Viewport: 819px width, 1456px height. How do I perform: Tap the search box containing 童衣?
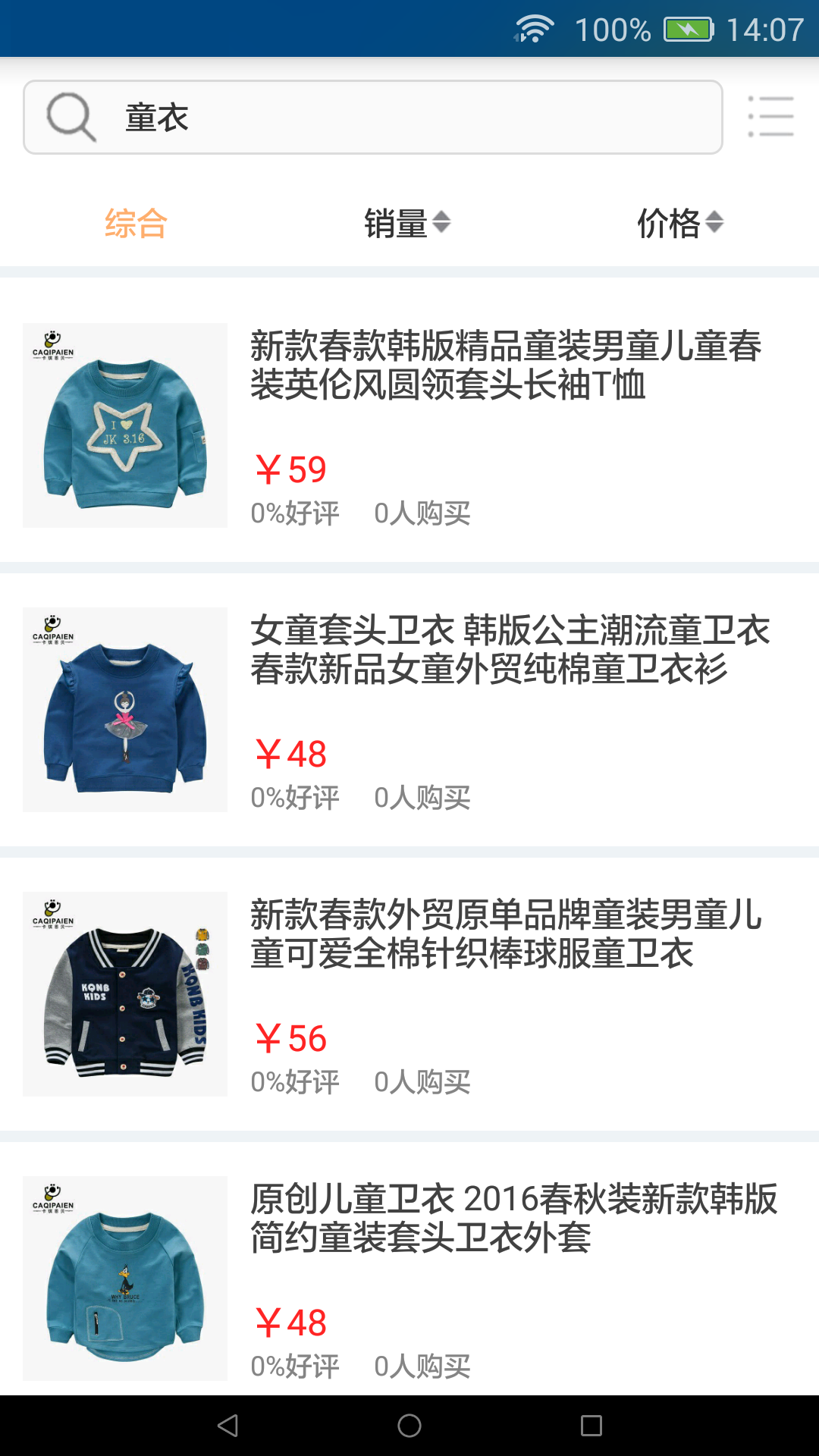pos(372,118)
